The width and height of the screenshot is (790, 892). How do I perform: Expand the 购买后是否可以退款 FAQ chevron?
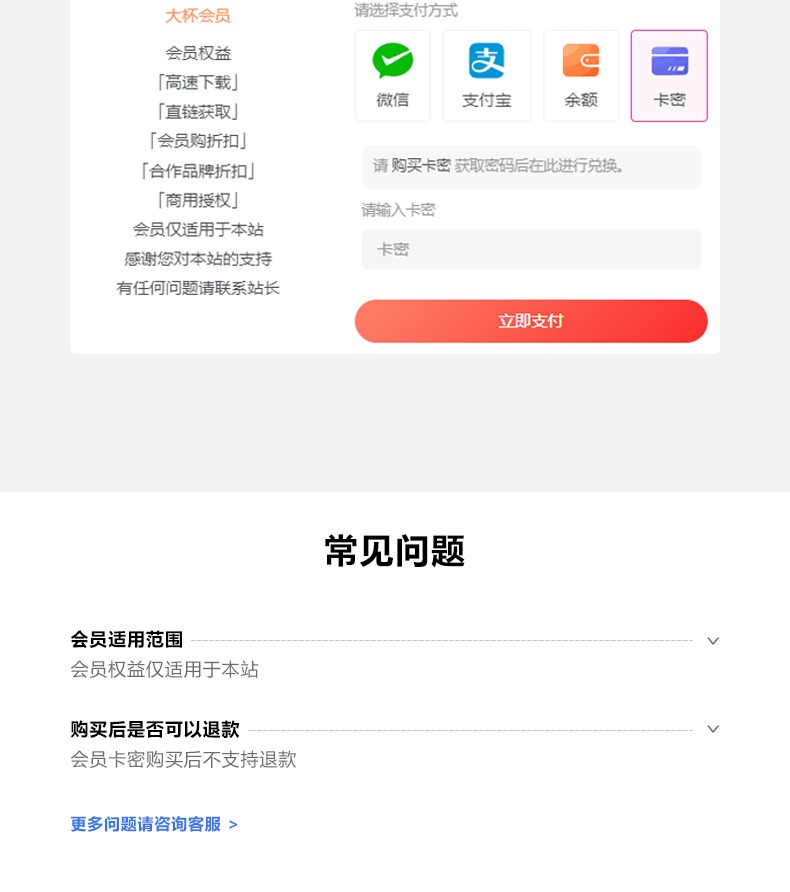[713, 729]
